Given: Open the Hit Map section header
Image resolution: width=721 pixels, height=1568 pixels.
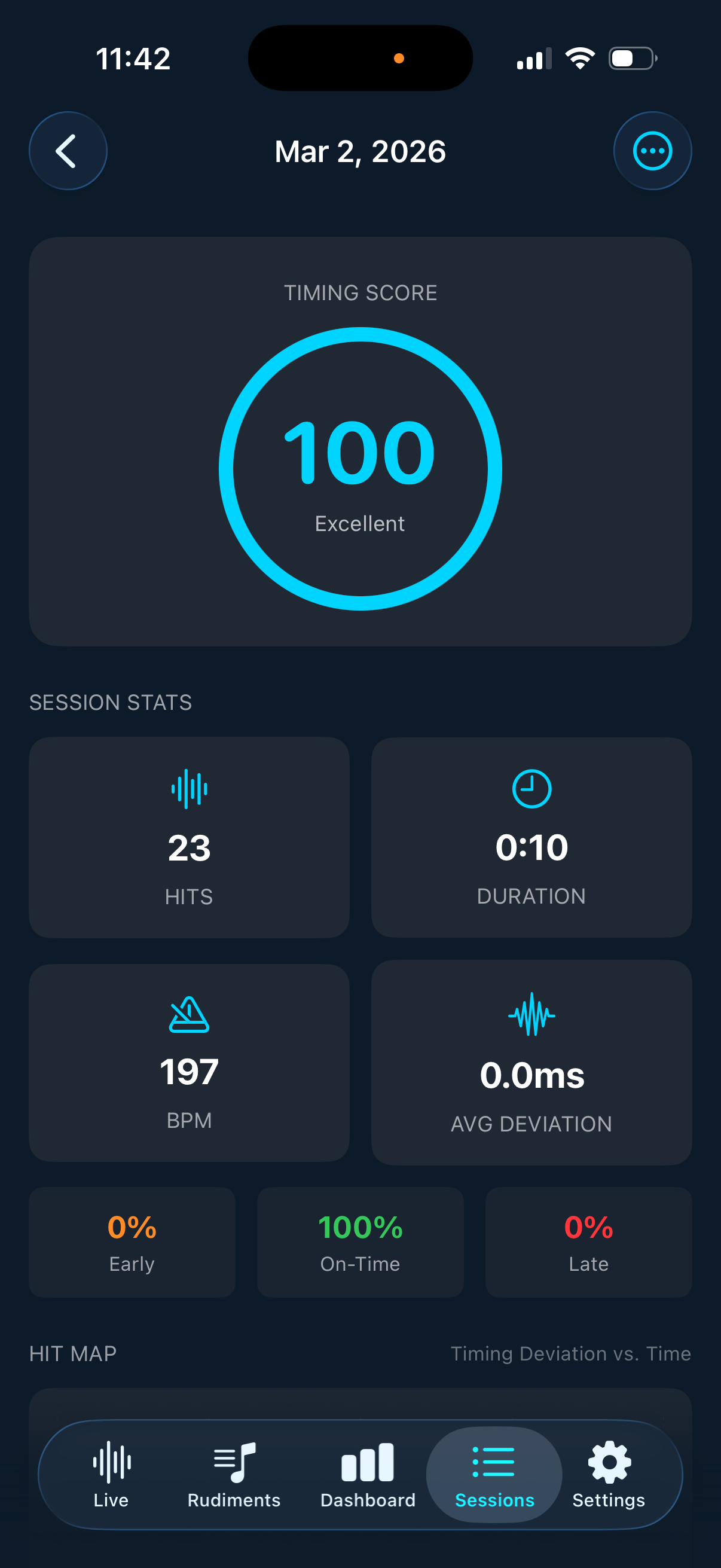Looking at the screenshot, I should click(x=72, y=1354).
